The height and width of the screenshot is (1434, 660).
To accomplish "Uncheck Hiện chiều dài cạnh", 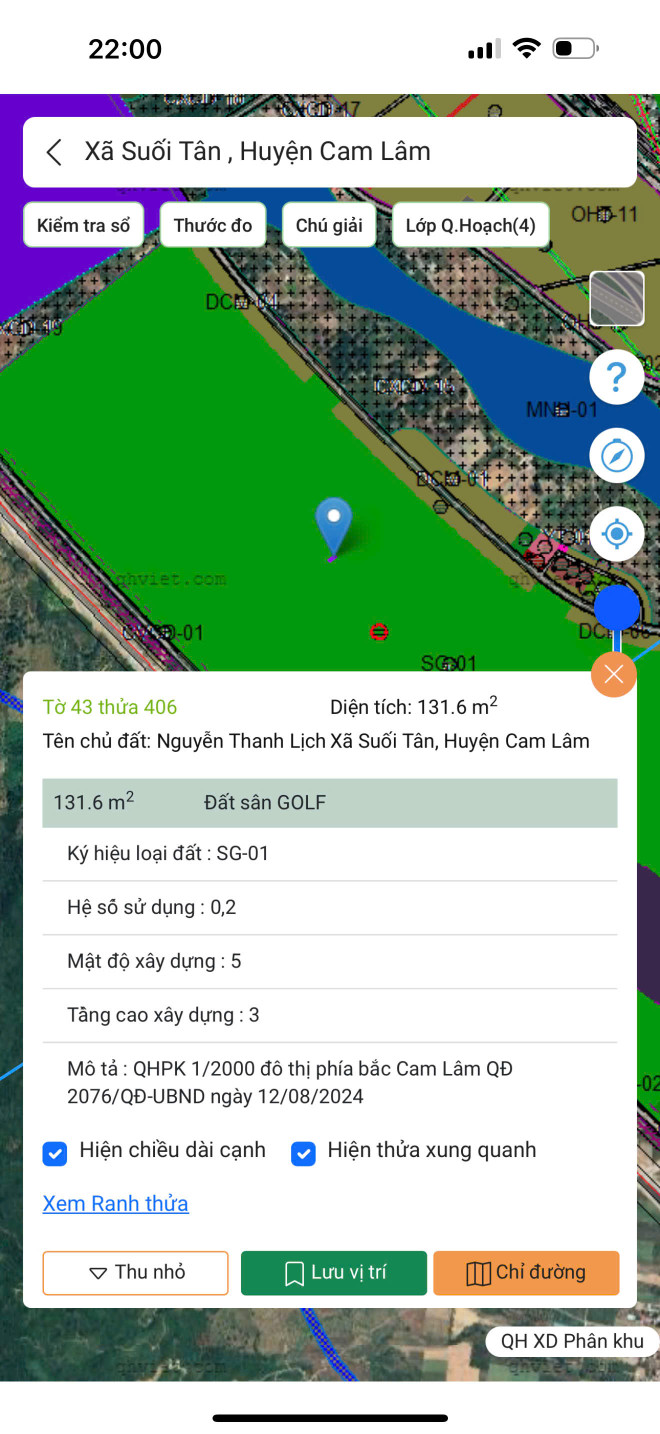I will pos(55,1153).
